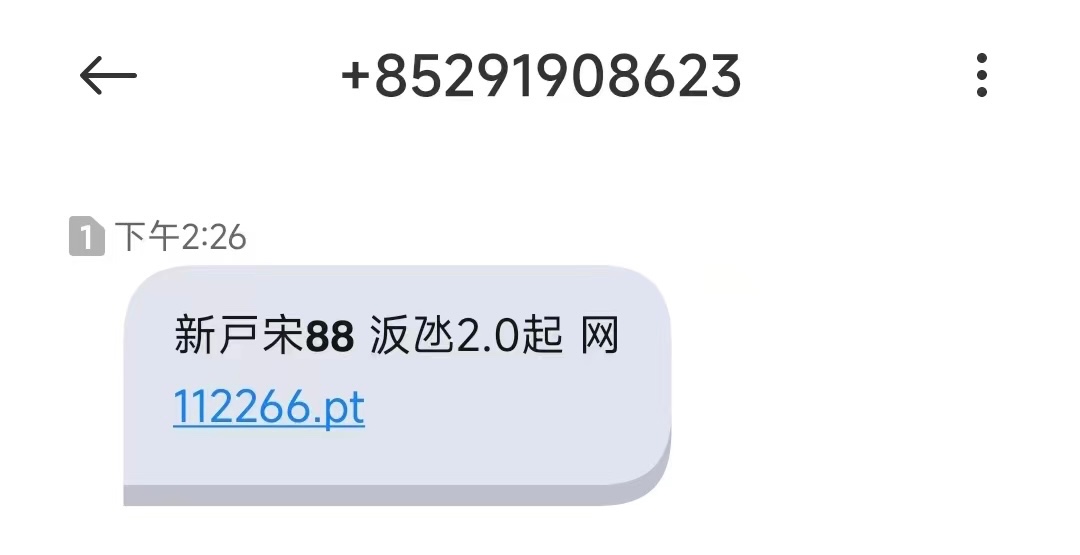Screen dimensions: 1080x555
Task: Open the three-dot overflow menu
Action: pyautogui.click(x=981, y=76)
